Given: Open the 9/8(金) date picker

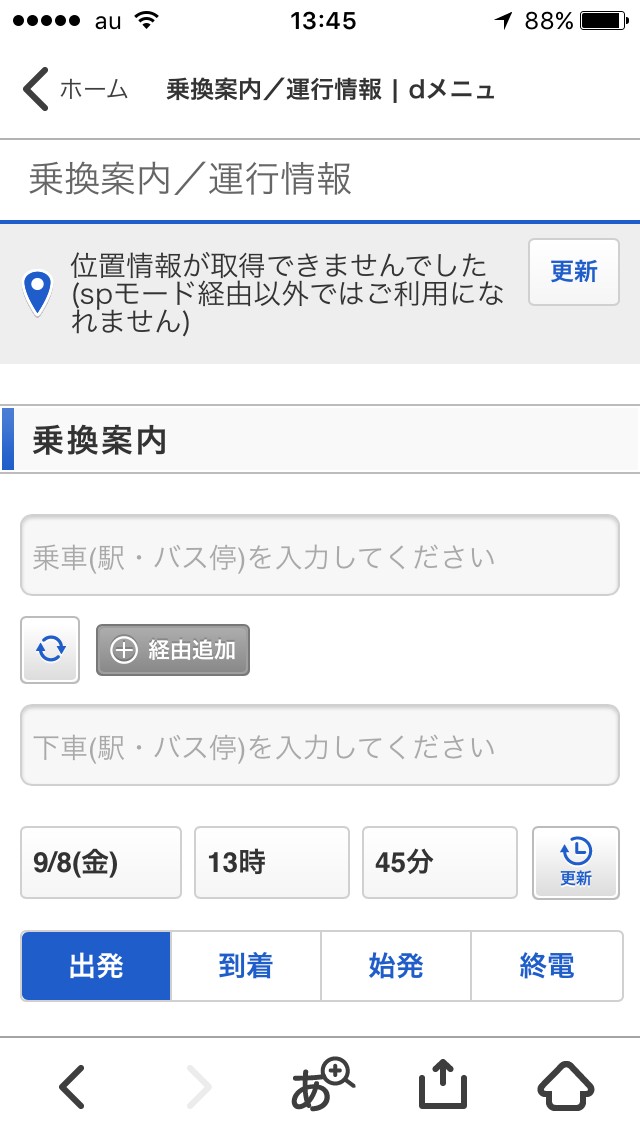Looking at the screenshot, I should click(x=101, y=862).
